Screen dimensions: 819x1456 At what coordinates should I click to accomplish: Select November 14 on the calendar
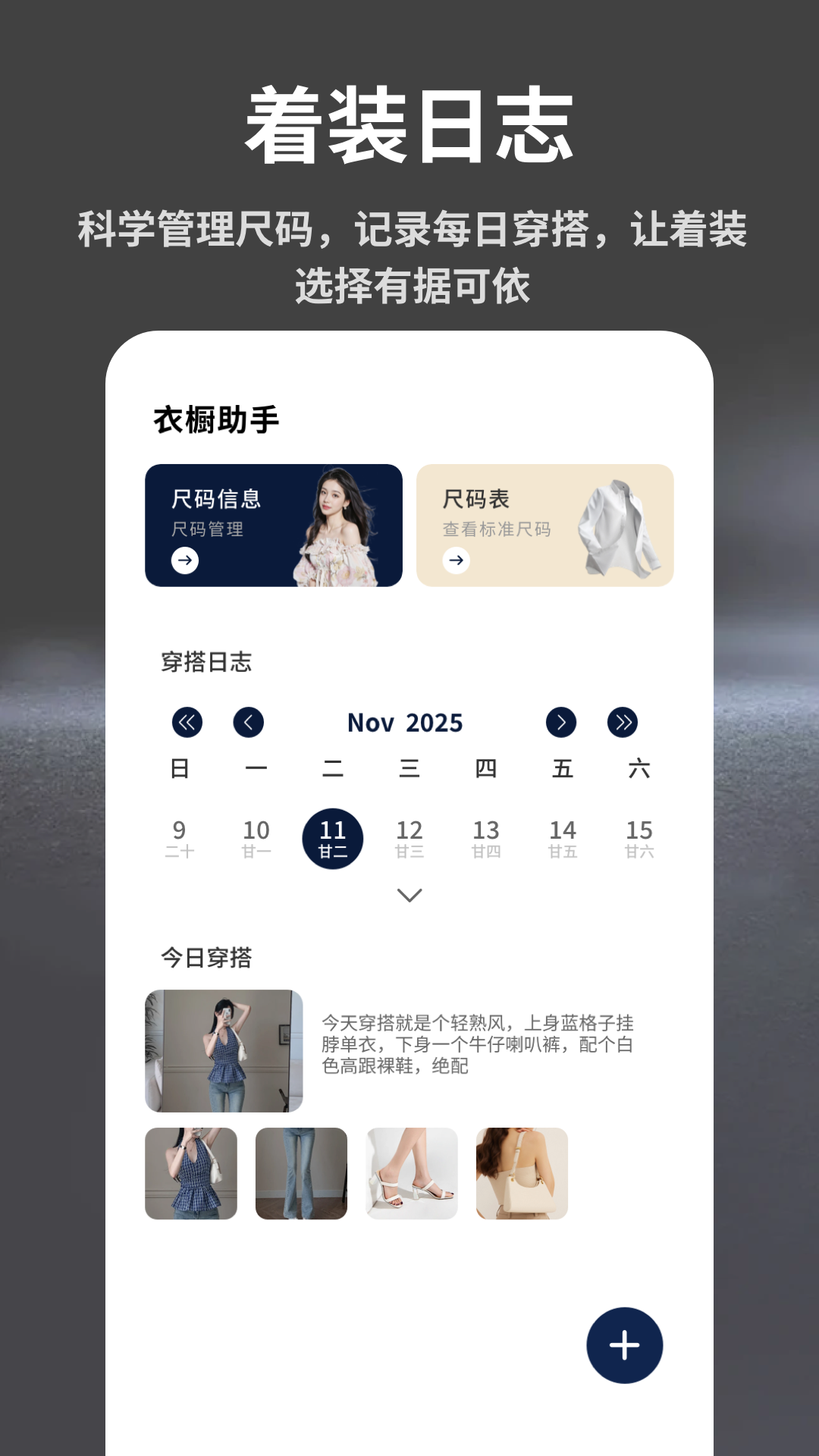tap(563, 837)
